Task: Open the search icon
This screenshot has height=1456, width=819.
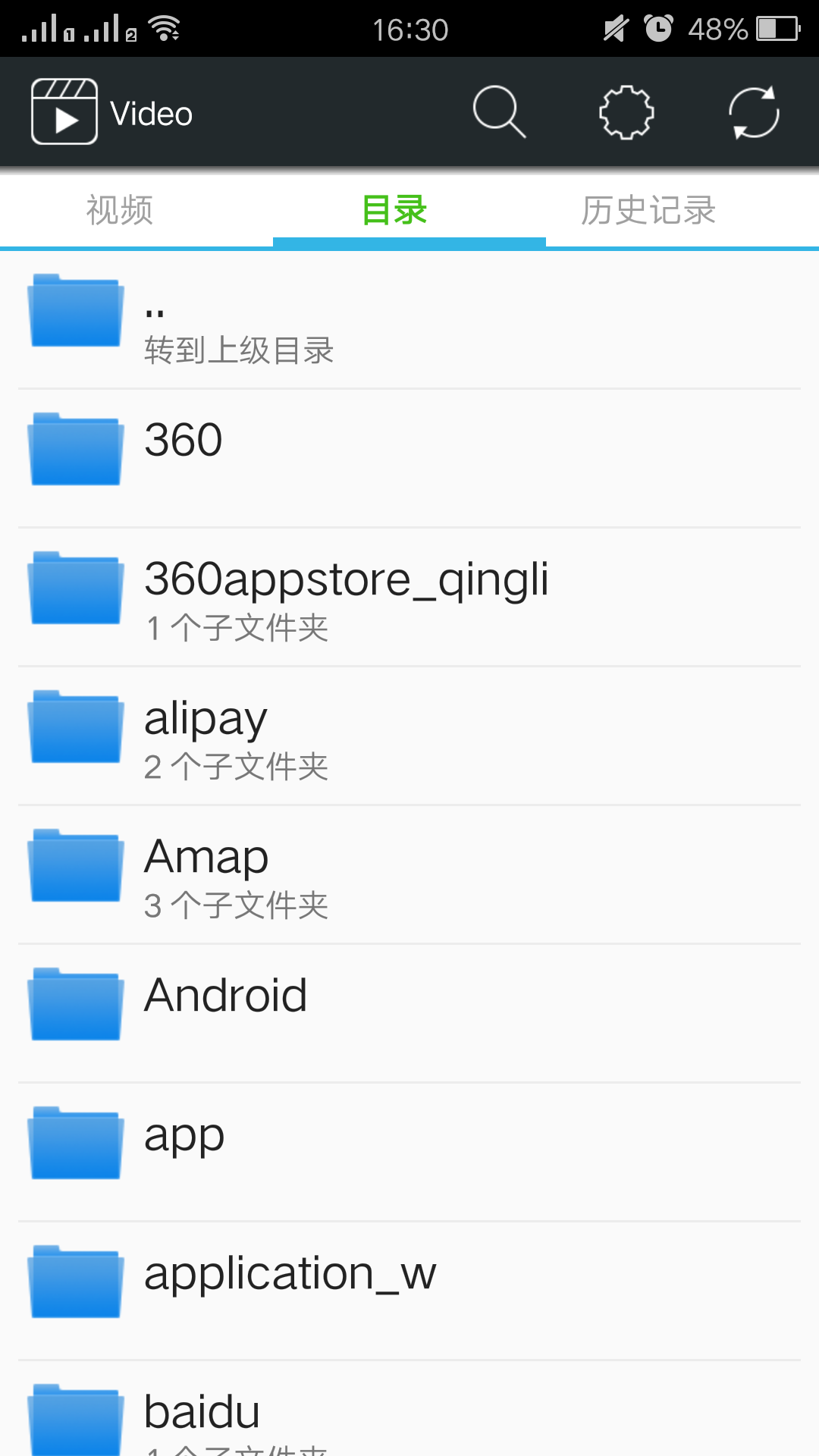Action: [x=499, y=112]
